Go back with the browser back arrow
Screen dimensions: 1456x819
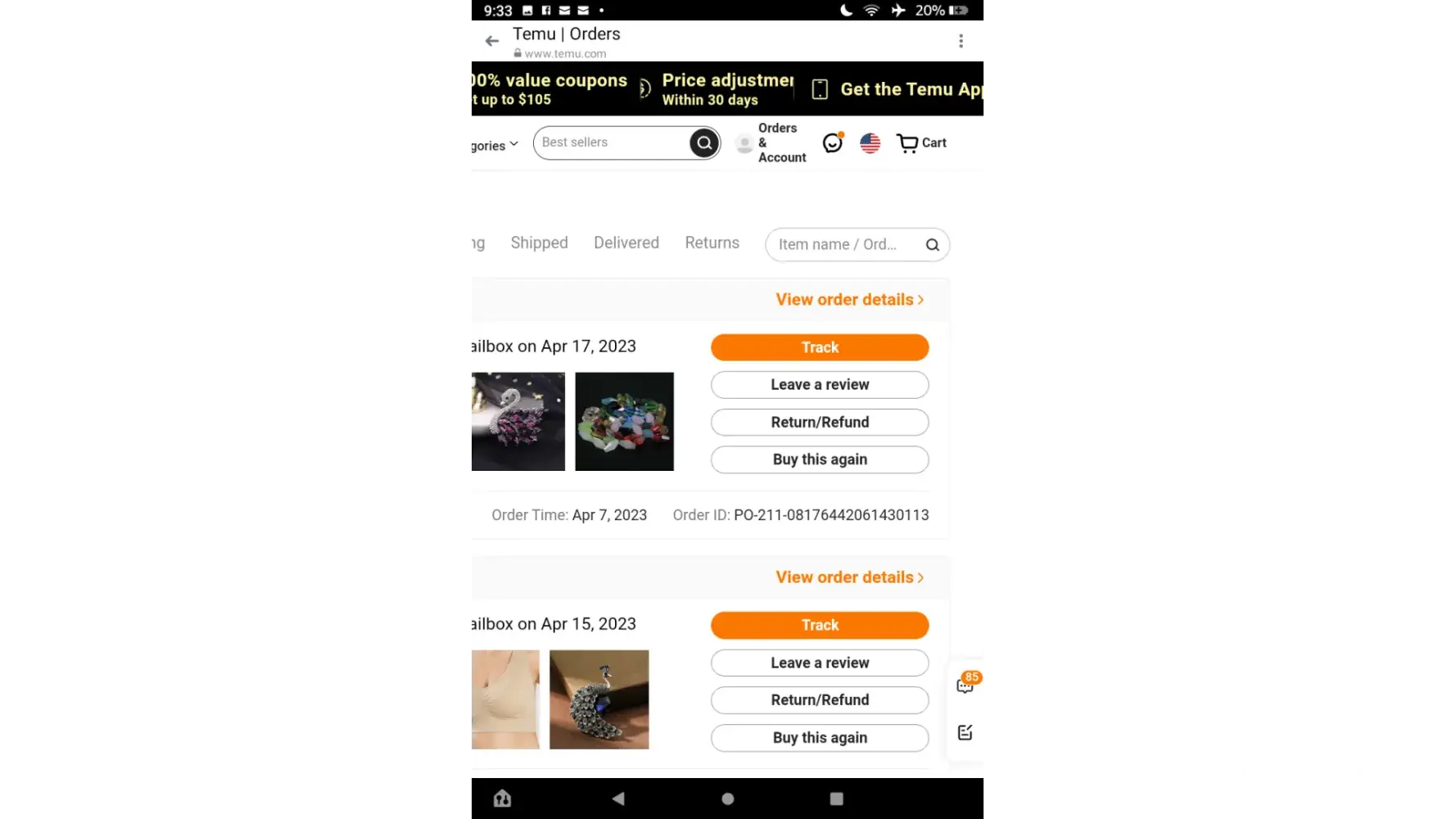[x=491, y=41]
